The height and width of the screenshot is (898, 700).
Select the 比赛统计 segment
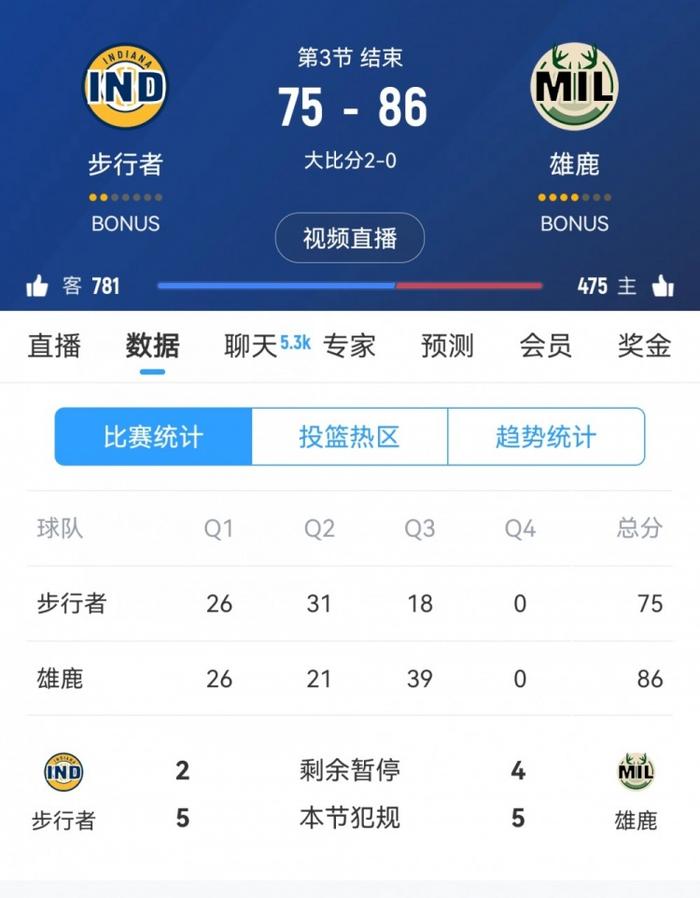[x=153, y=436]
